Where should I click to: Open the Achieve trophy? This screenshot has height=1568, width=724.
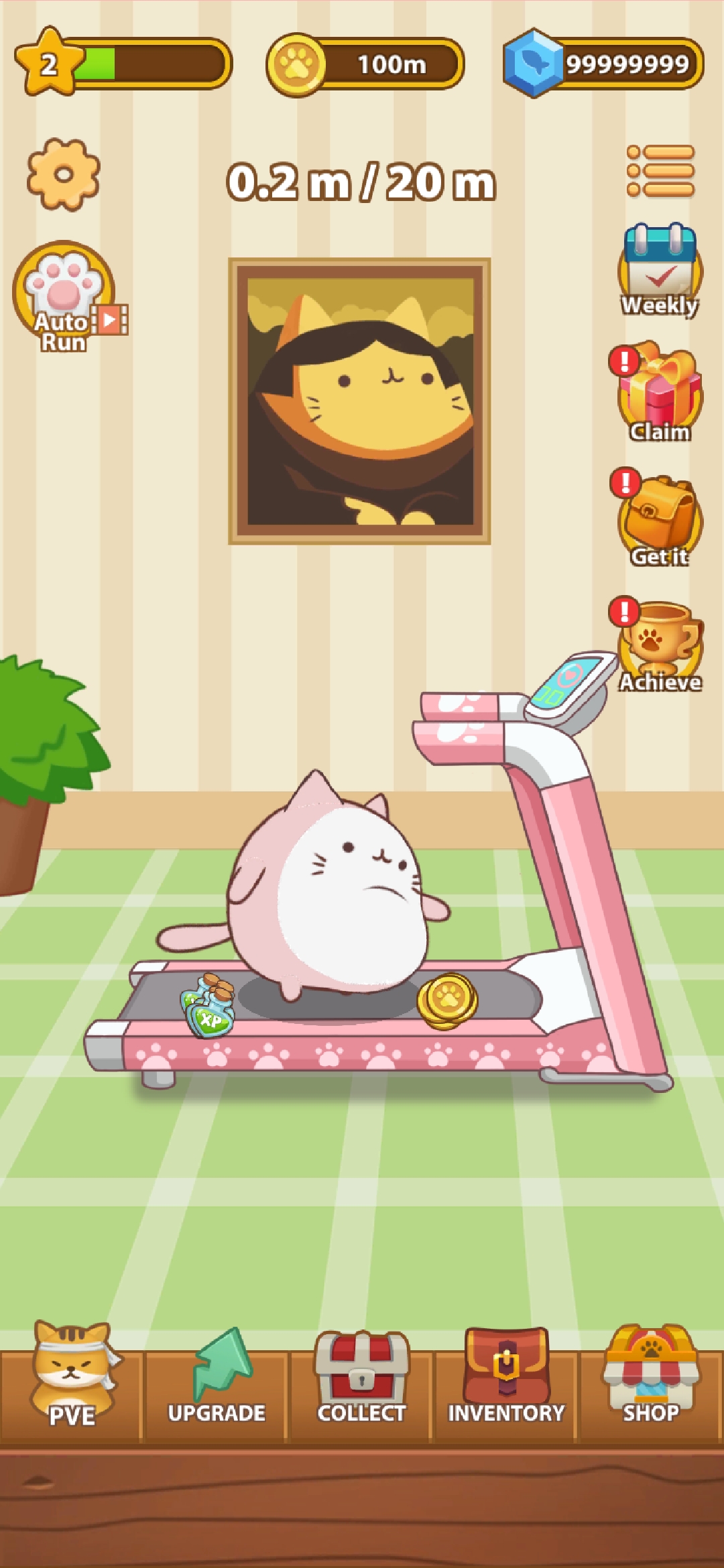coord(660,645)
